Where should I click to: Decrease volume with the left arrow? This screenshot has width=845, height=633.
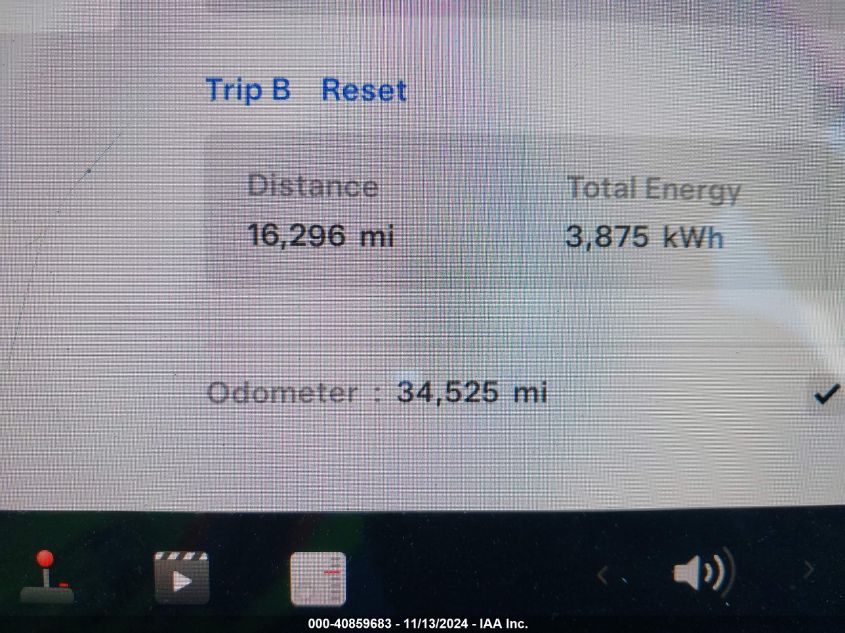click(x=602, y=574)
